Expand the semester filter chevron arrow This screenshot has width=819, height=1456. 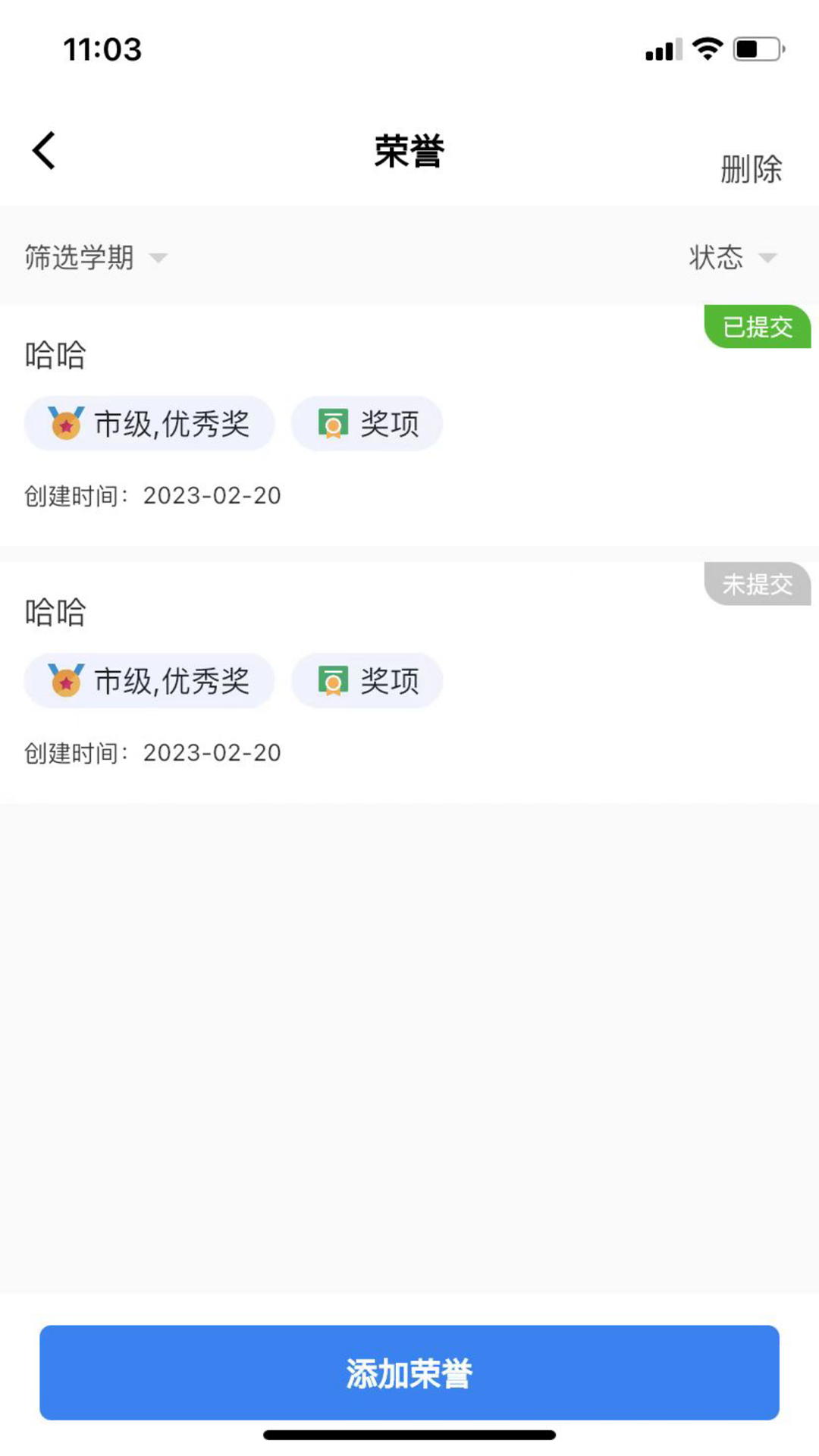coord(158,260)
